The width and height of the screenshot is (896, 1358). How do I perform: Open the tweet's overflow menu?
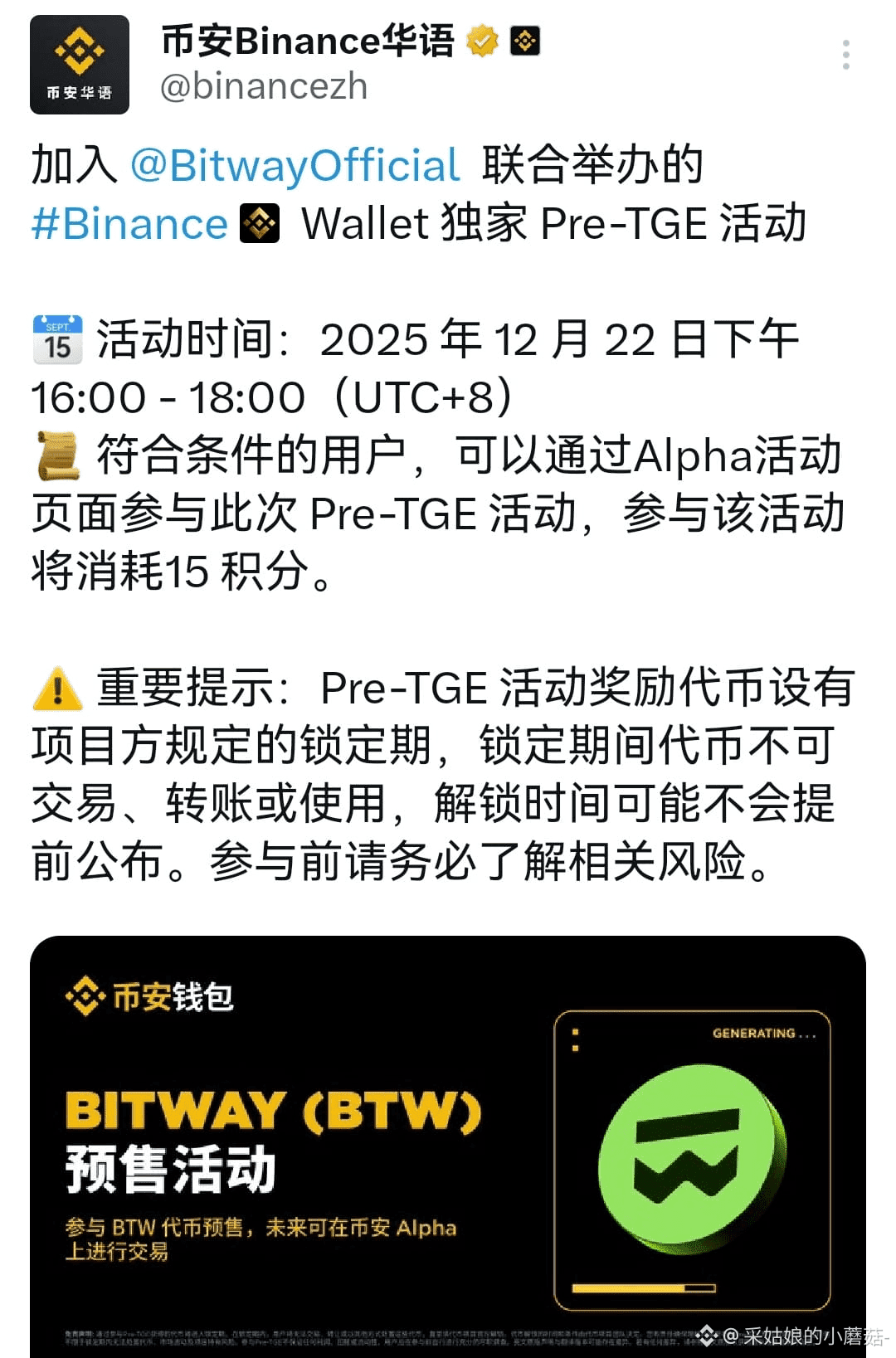[x=845, y=55]
